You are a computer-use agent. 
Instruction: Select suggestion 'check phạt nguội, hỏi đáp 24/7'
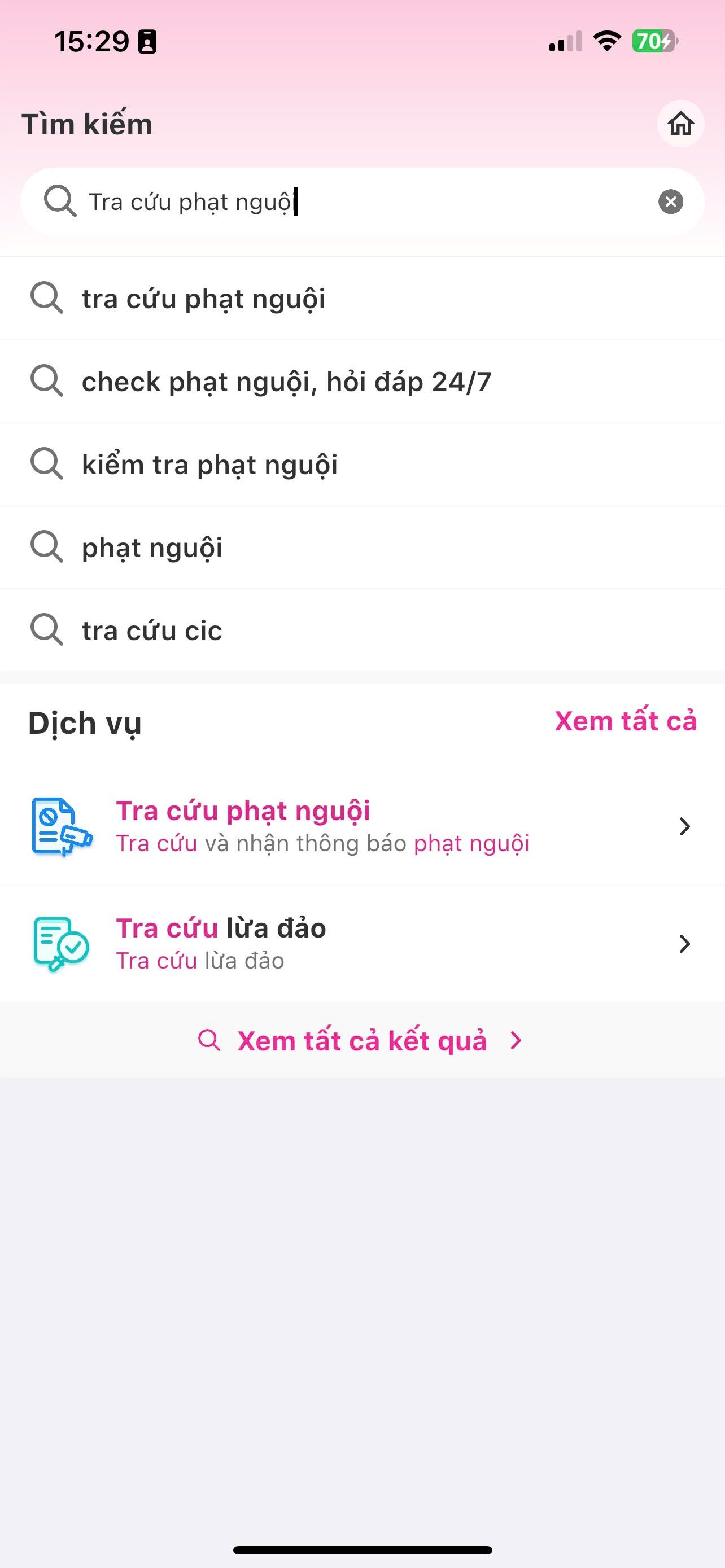[x=286, y=381]
